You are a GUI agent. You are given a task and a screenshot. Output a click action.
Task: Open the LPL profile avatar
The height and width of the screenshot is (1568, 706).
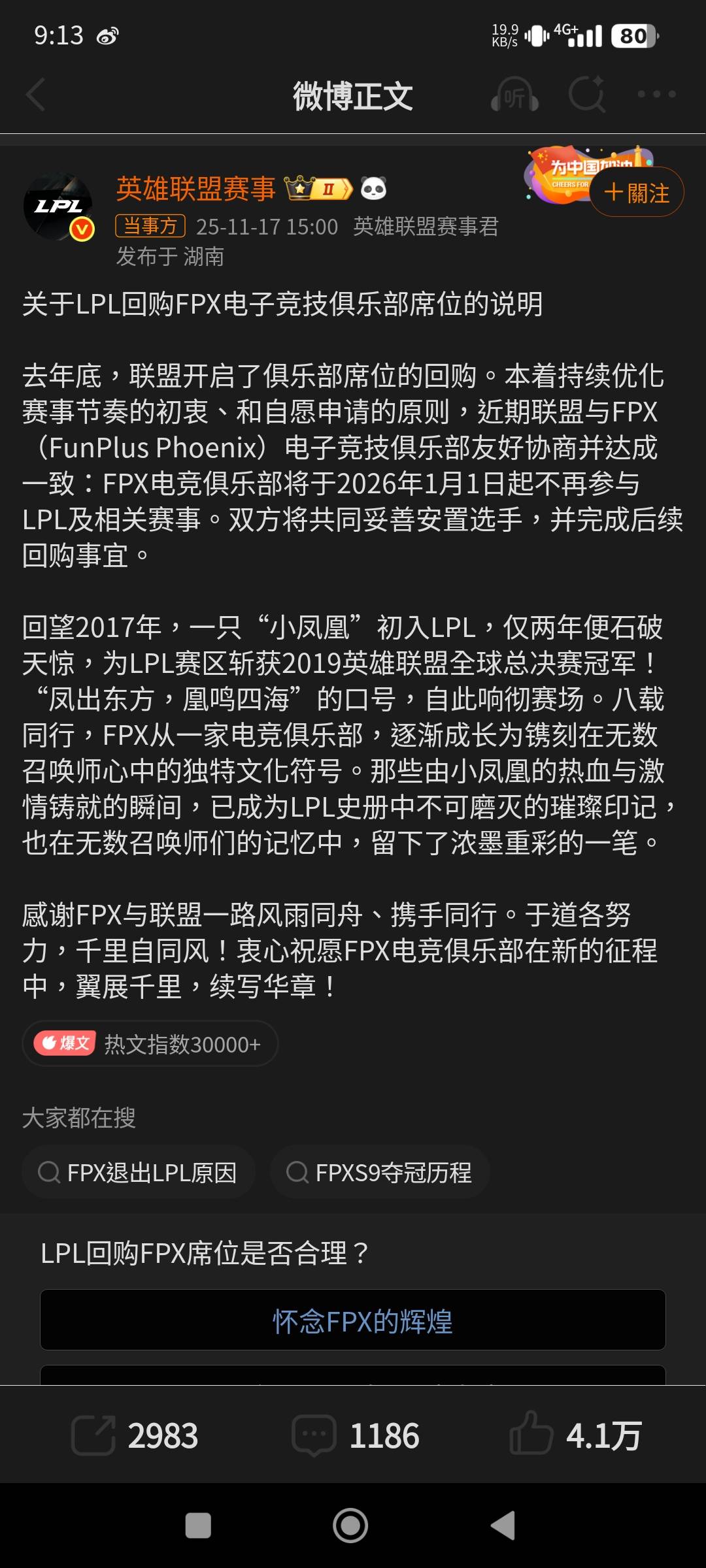click(x=58, y=206)
